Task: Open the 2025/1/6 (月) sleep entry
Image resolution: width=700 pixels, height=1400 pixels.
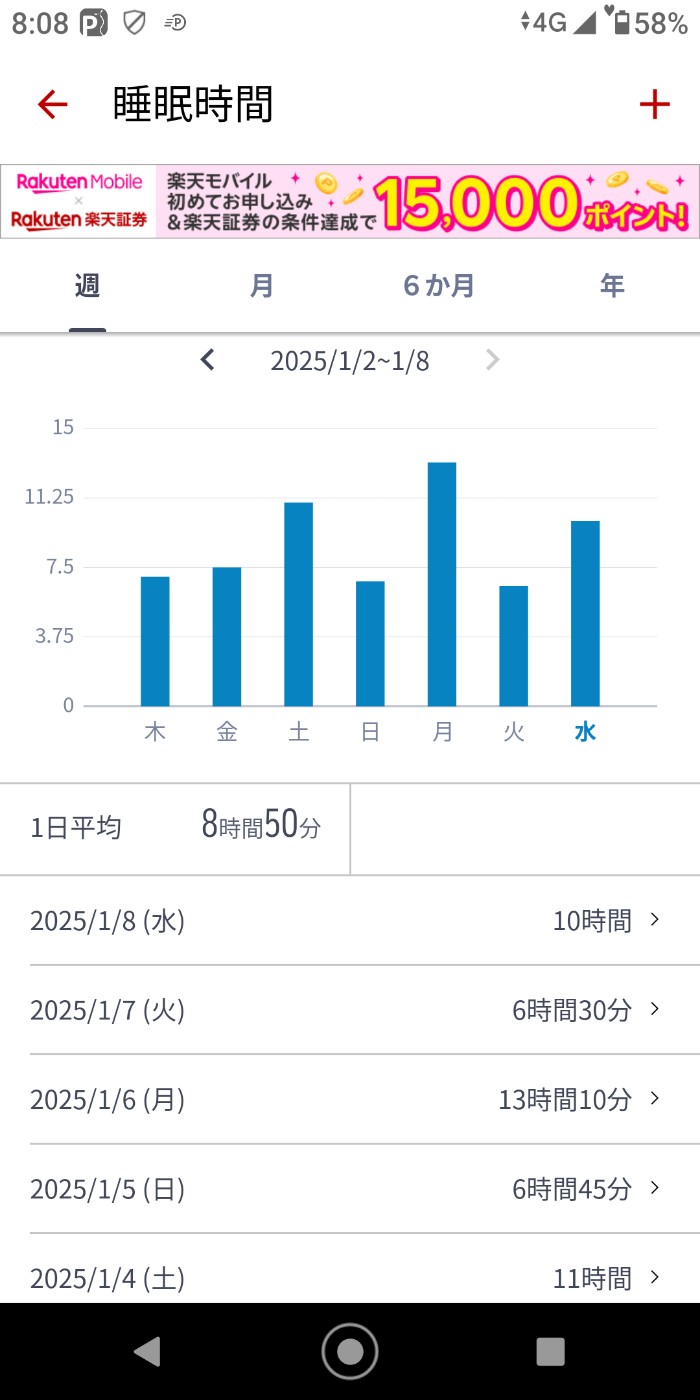Action: 350,1100
